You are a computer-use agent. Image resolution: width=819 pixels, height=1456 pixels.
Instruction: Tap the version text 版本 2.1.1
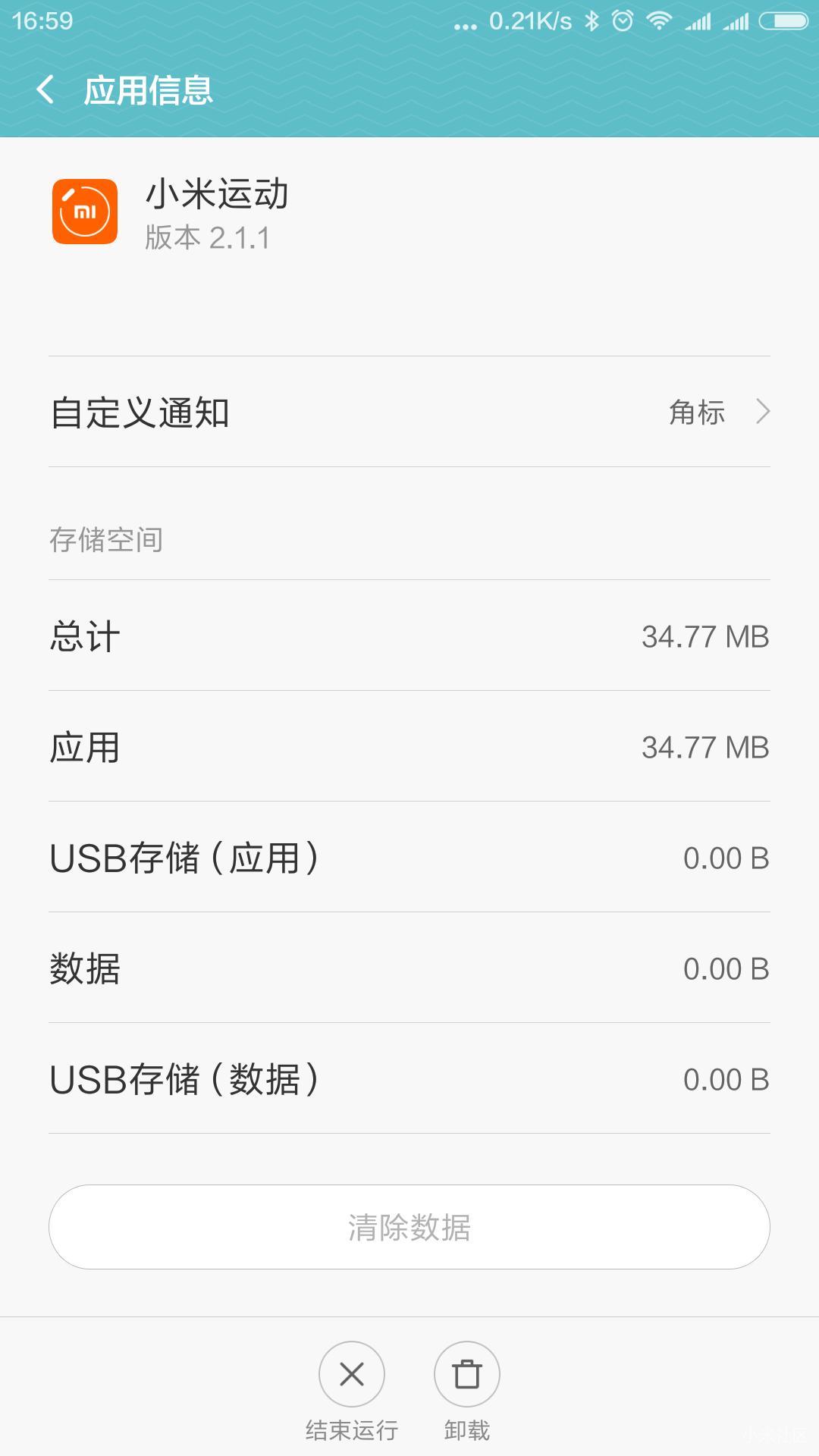coord(208,240)
